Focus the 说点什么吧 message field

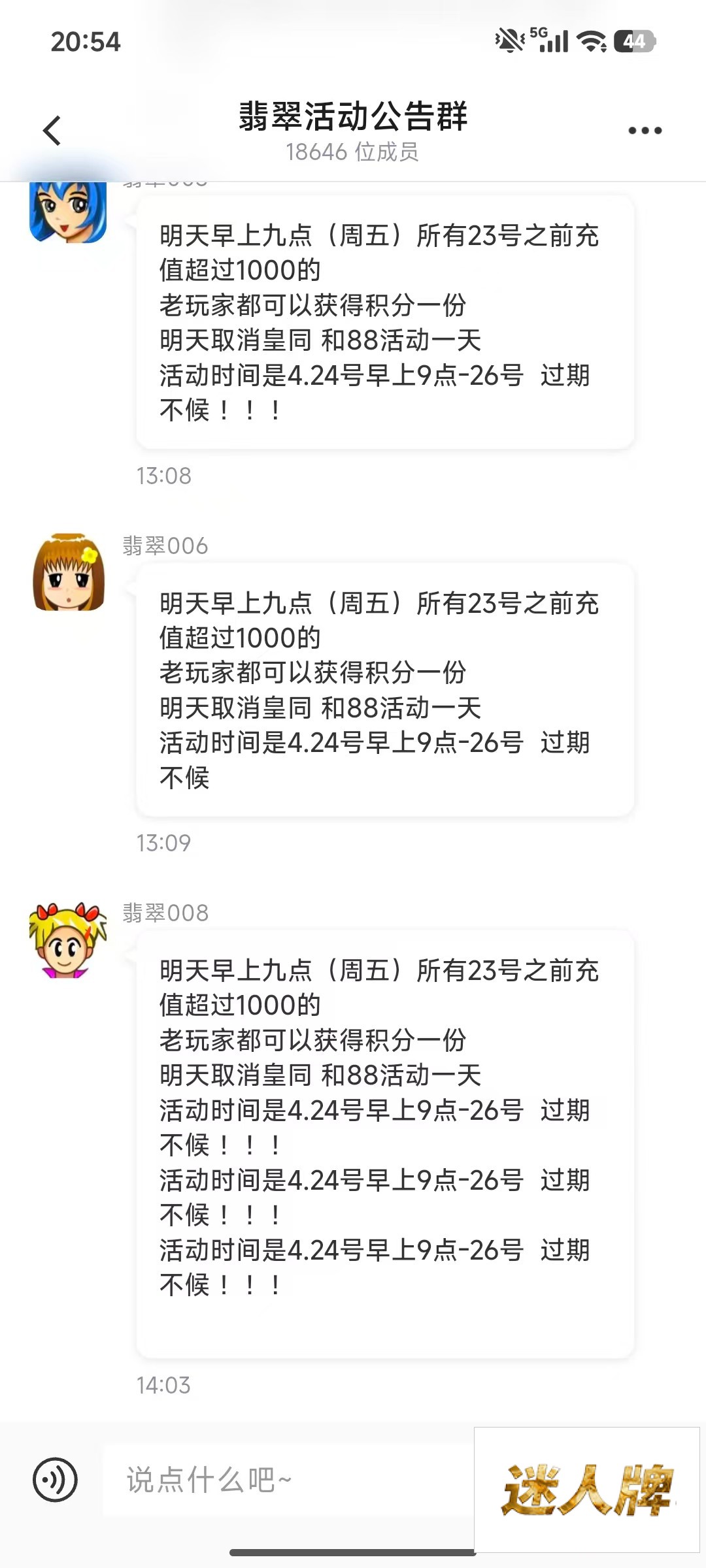[x=288, y=1480]
